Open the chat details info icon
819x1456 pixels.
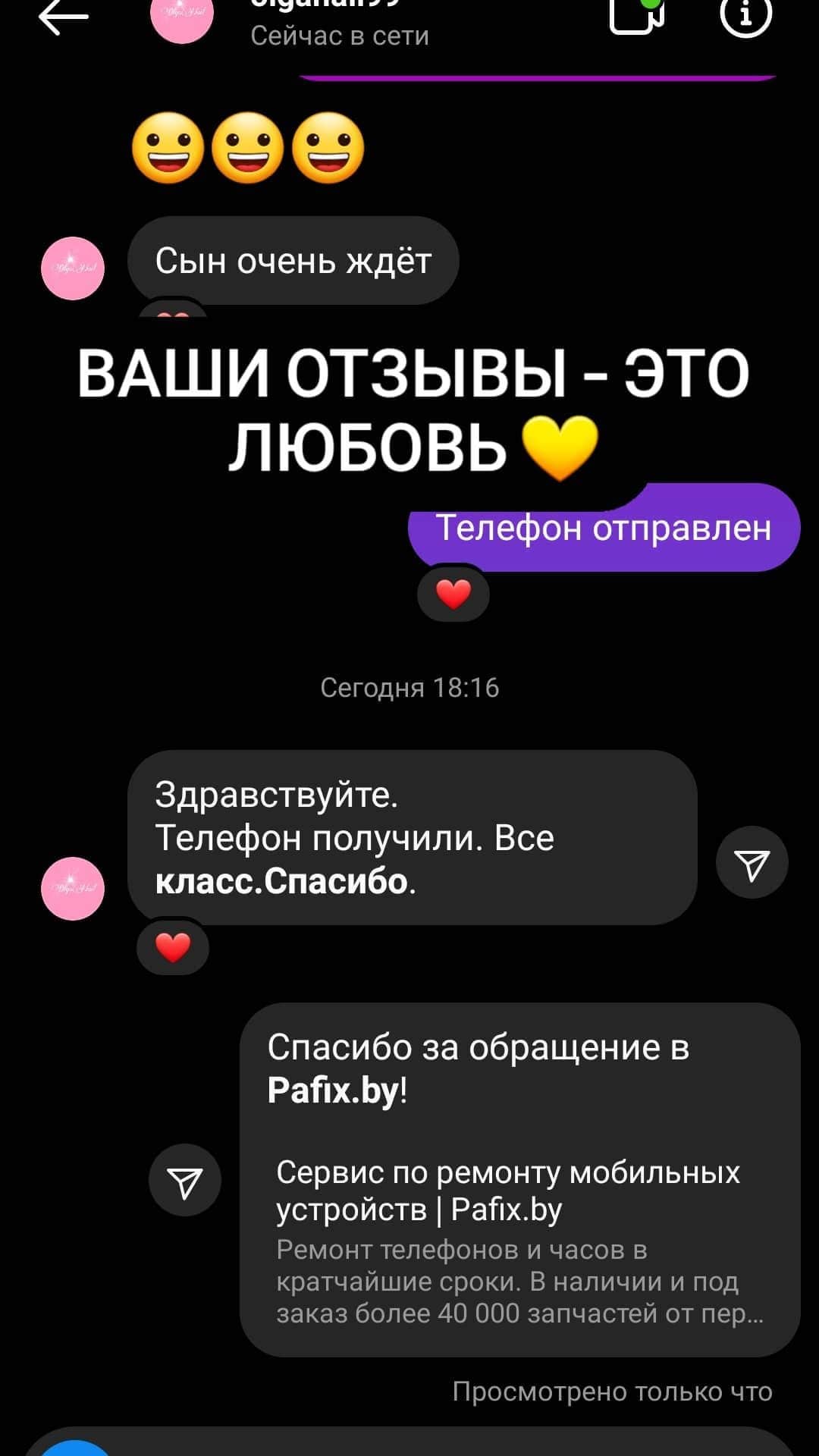(745, 15)
